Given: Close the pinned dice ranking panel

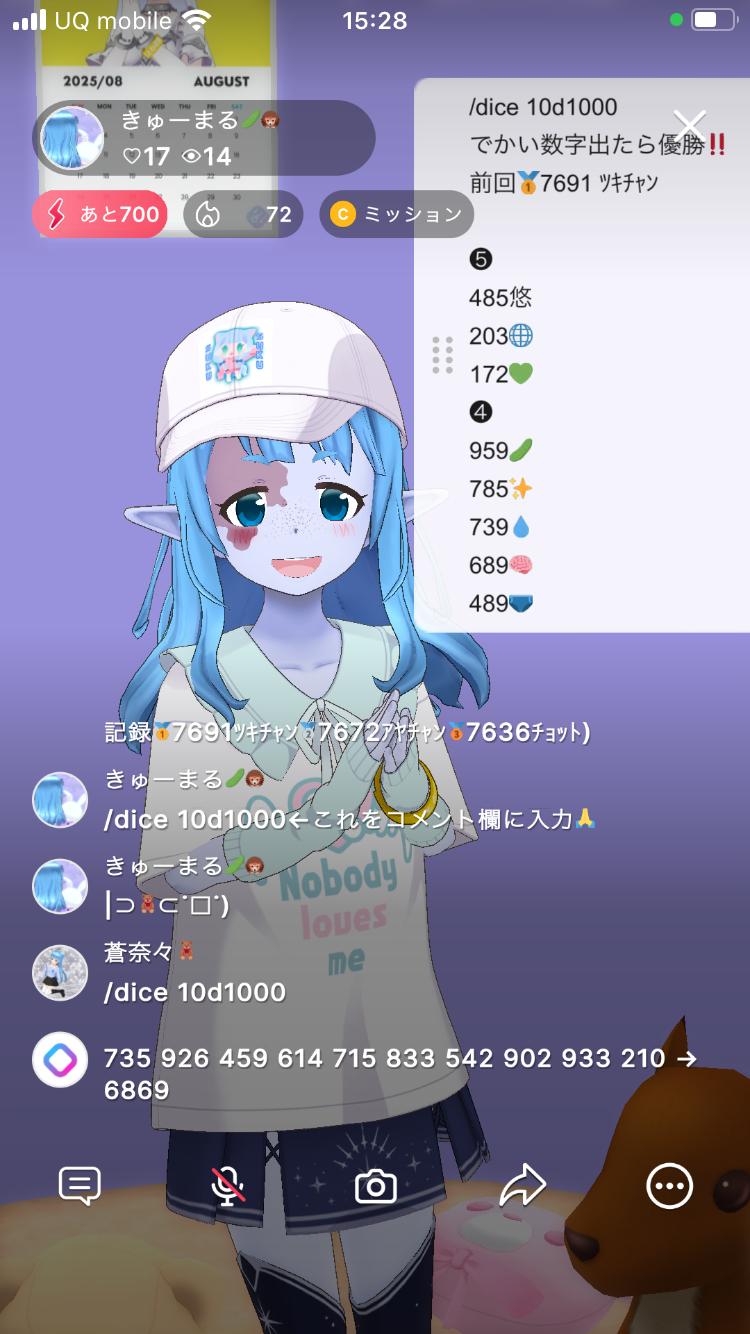Looking at the screenshot, I should click(x=690, y=126).
